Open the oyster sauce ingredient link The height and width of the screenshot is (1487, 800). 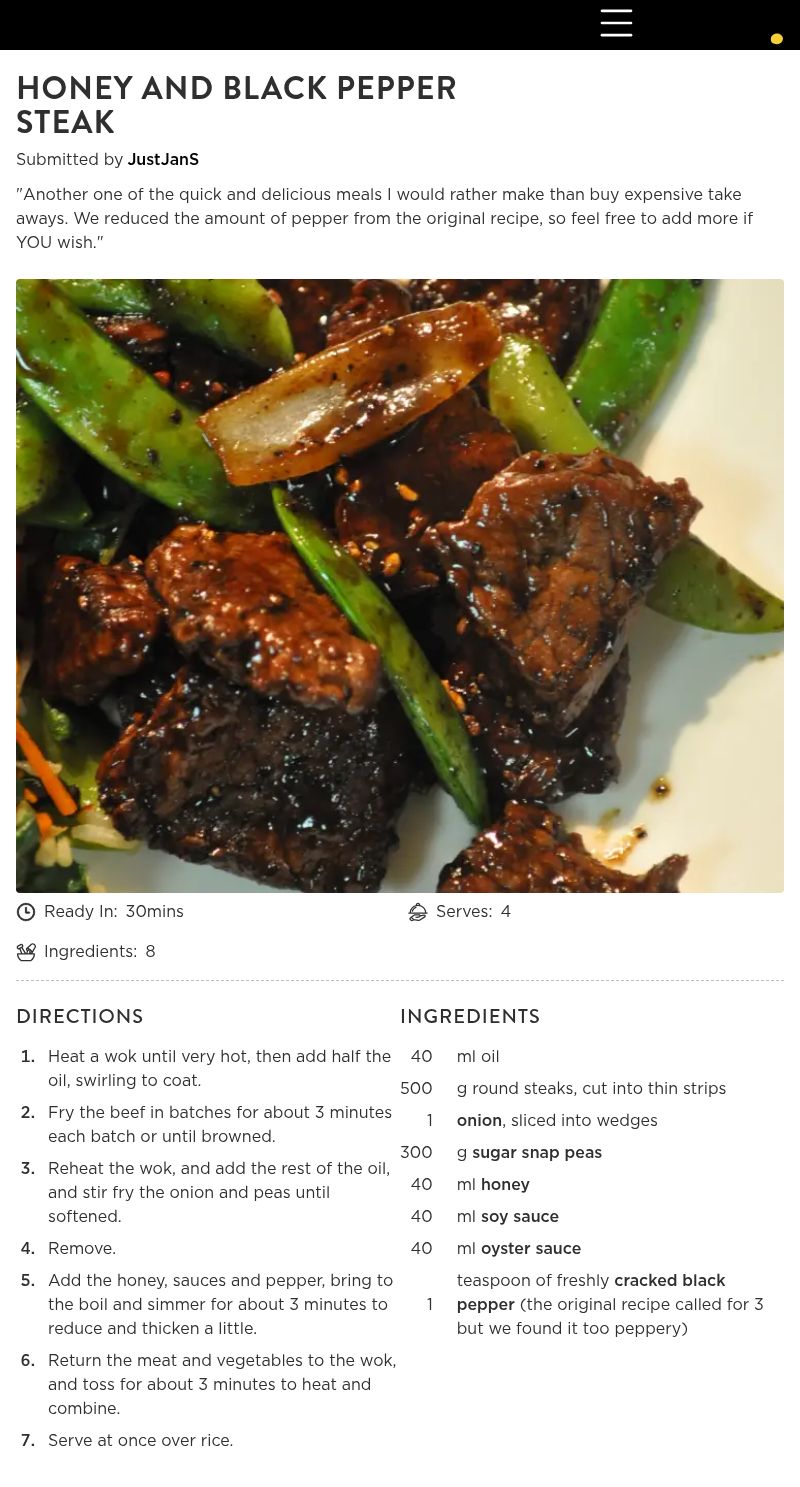[531, 1249]
